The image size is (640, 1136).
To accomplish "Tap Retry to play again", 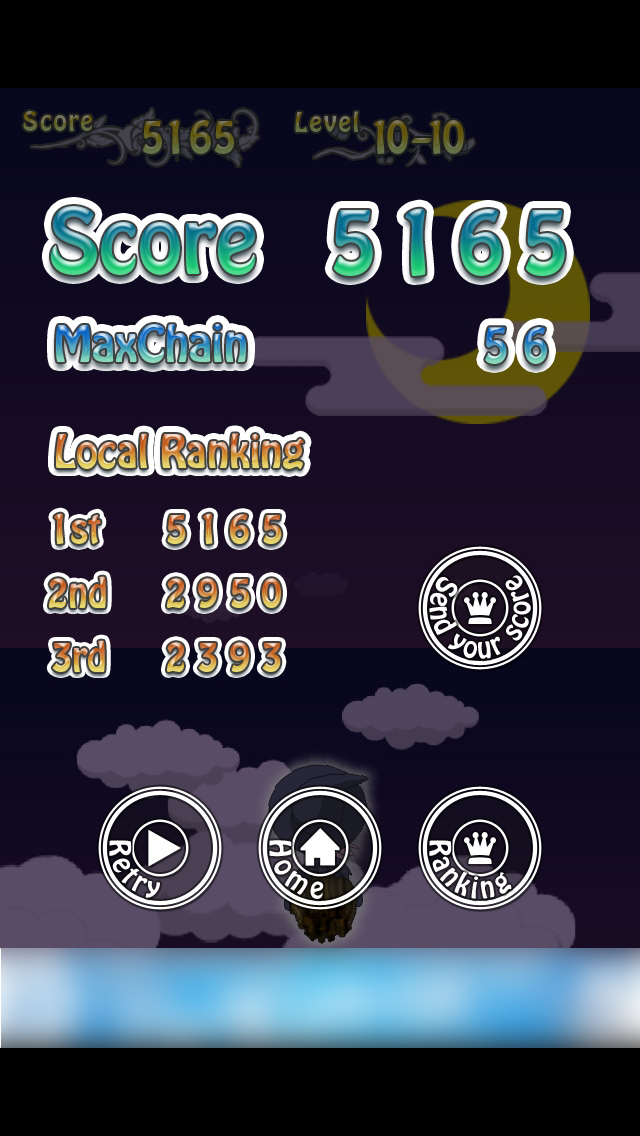I will coord(159,848).
